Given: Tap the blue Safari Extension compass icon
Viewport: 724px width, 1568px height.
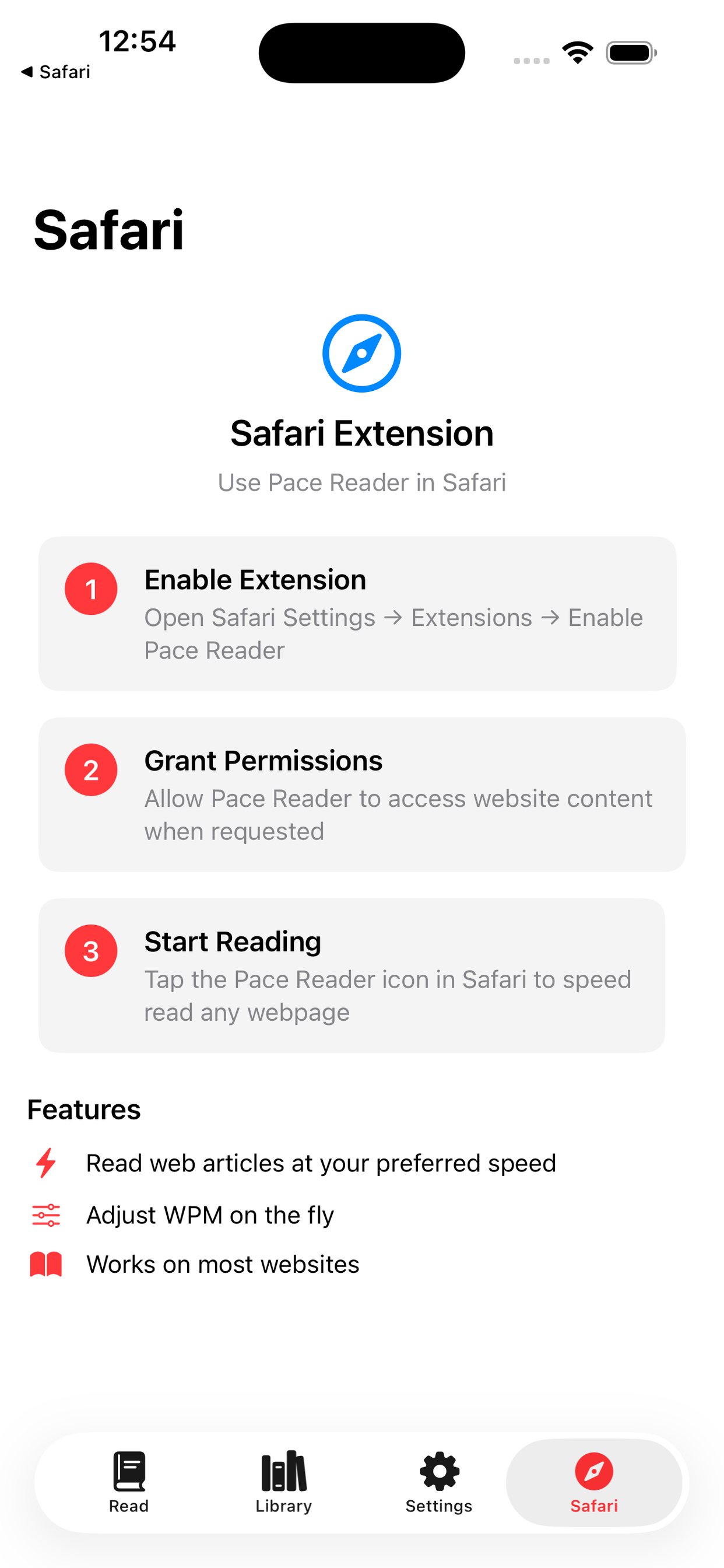Looking at the screenshot, I should coord(362,353).
